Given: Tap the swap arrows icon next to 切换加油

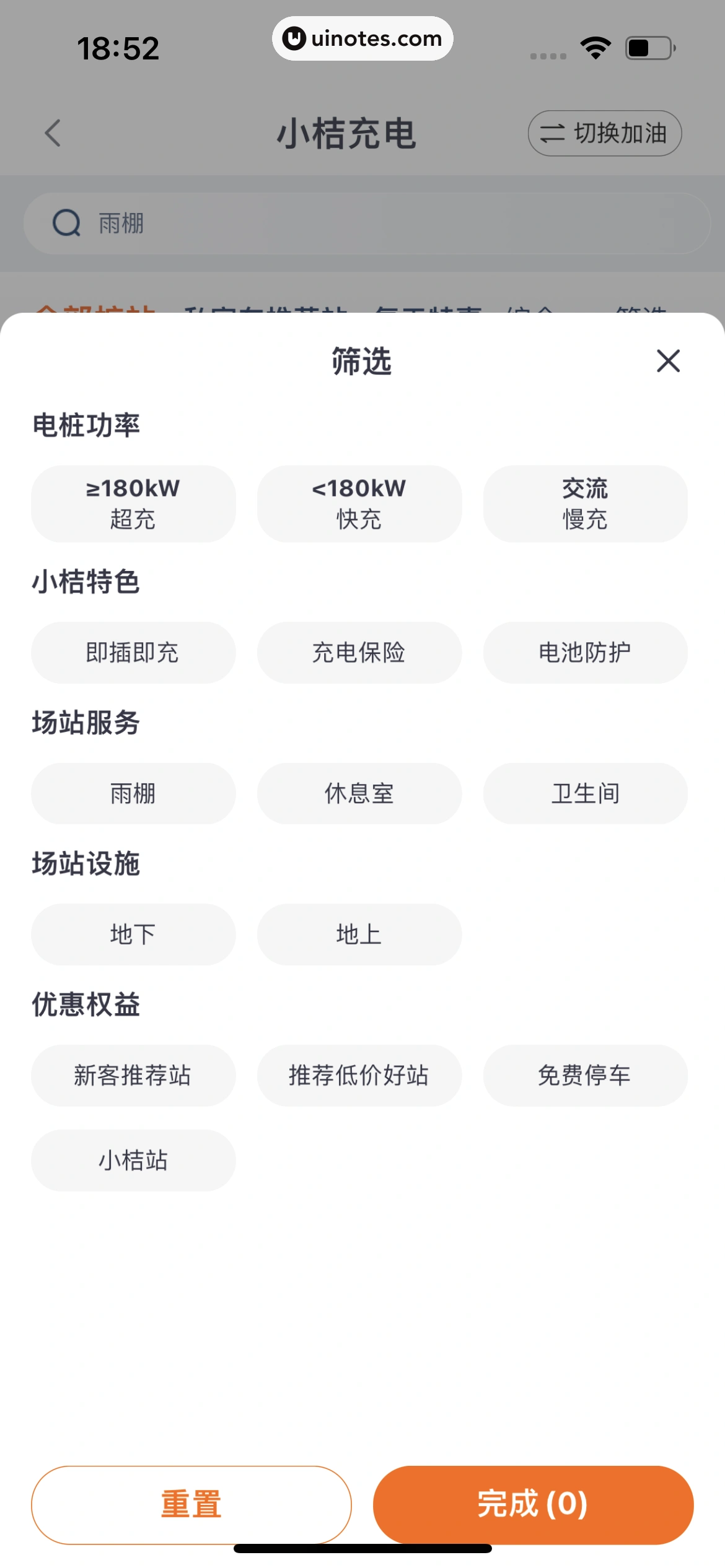Looking at the screenshot, I should click(x=553, y=133).
